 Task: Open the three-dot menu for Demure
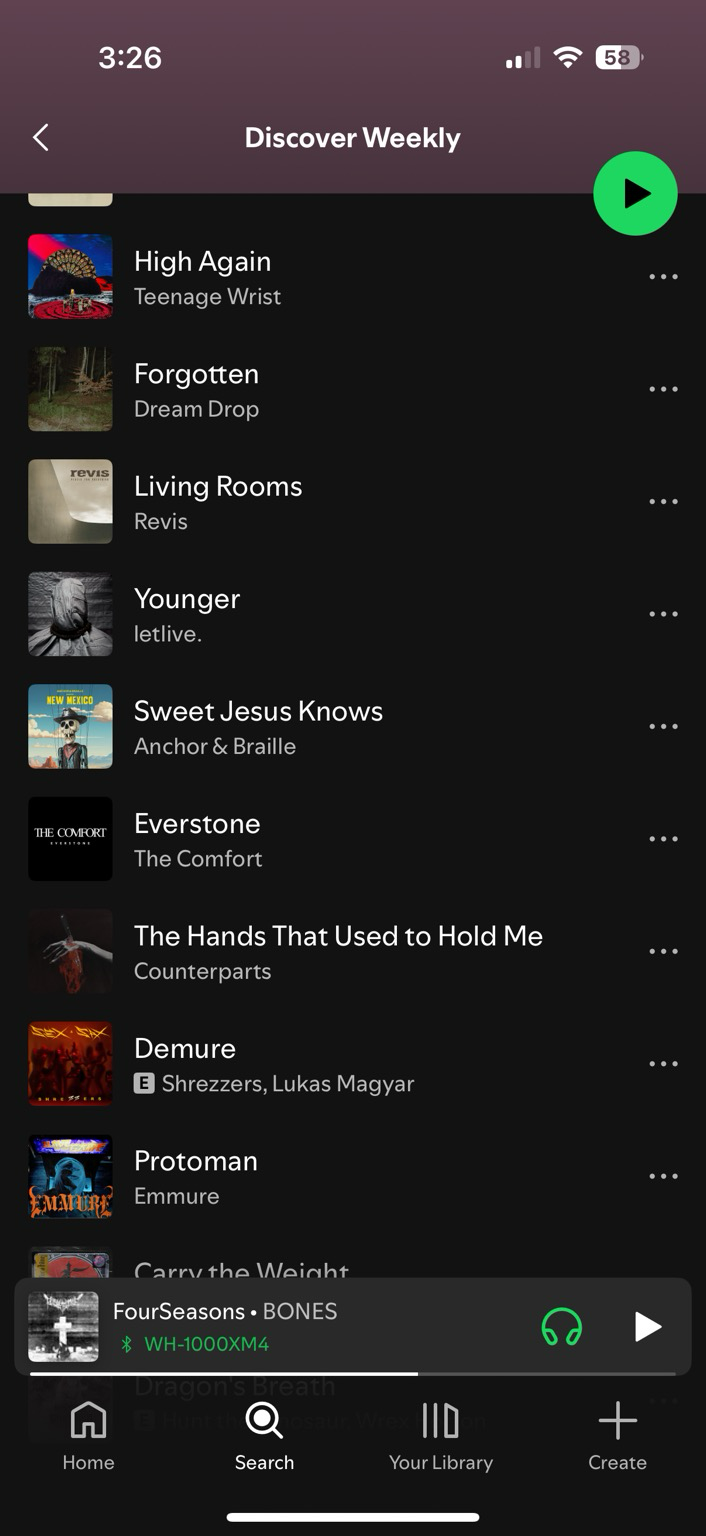pos(663,1064)
